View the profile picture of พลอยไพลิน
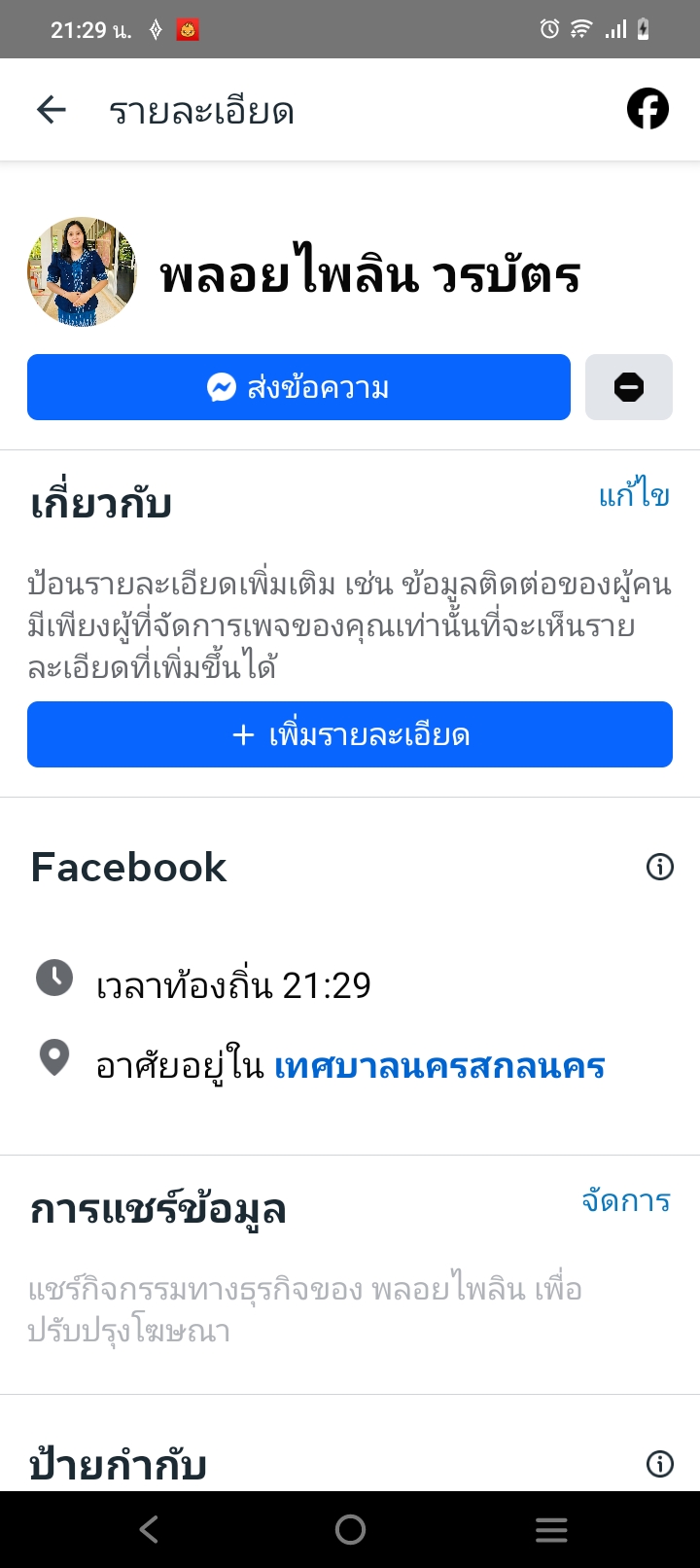The height and width of the screenshot is (1568, 700). tap(82, 271)
